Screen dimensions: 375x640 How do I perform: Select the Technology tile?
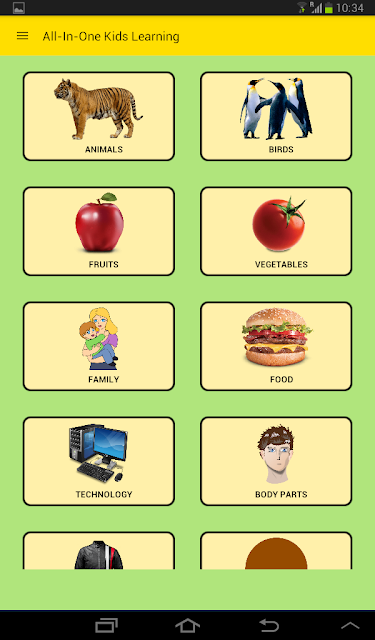(99, 461)
